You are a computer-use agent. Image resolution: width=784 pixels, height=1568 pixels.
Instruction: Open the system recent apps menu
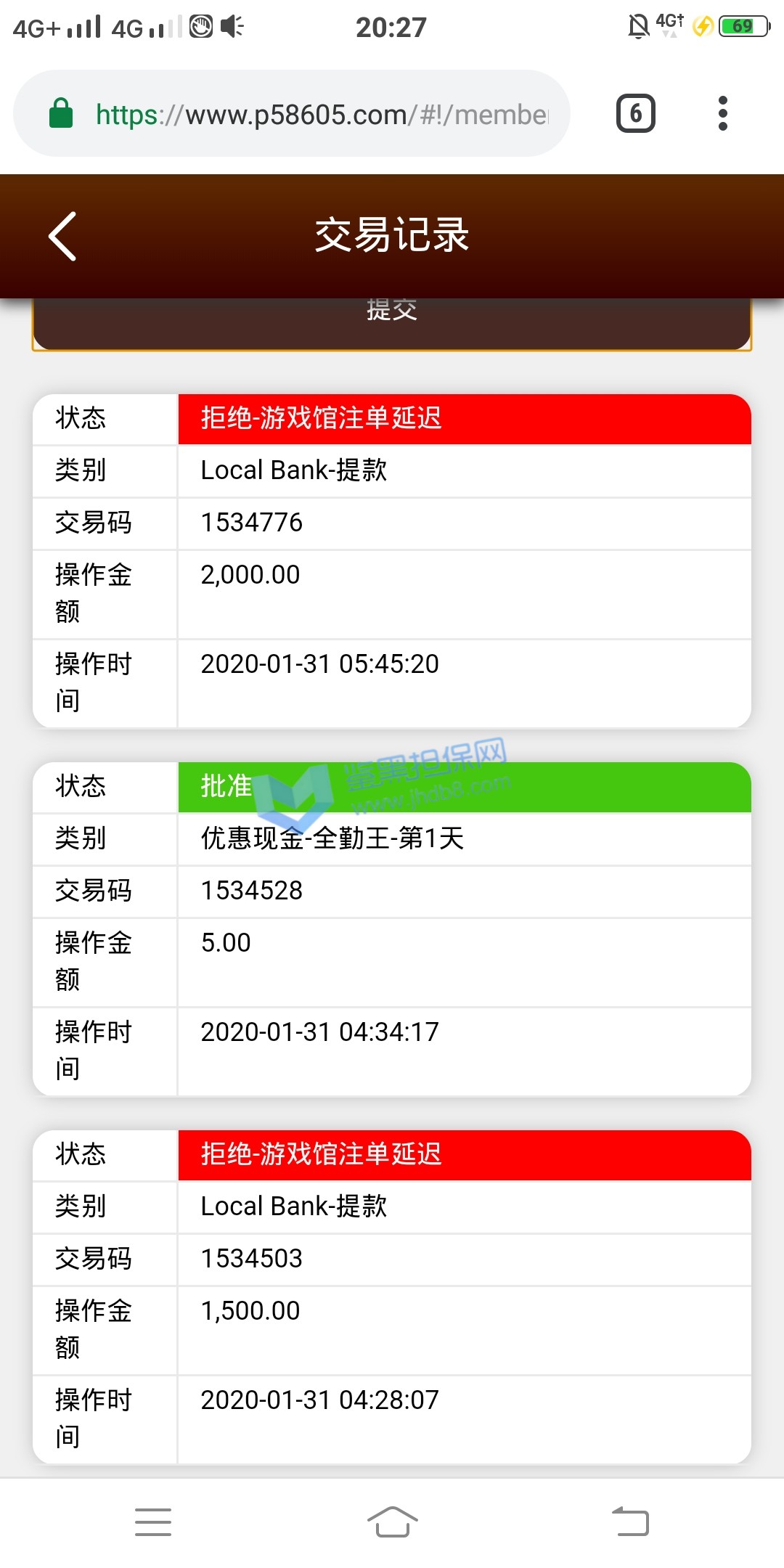(153, 1522)
